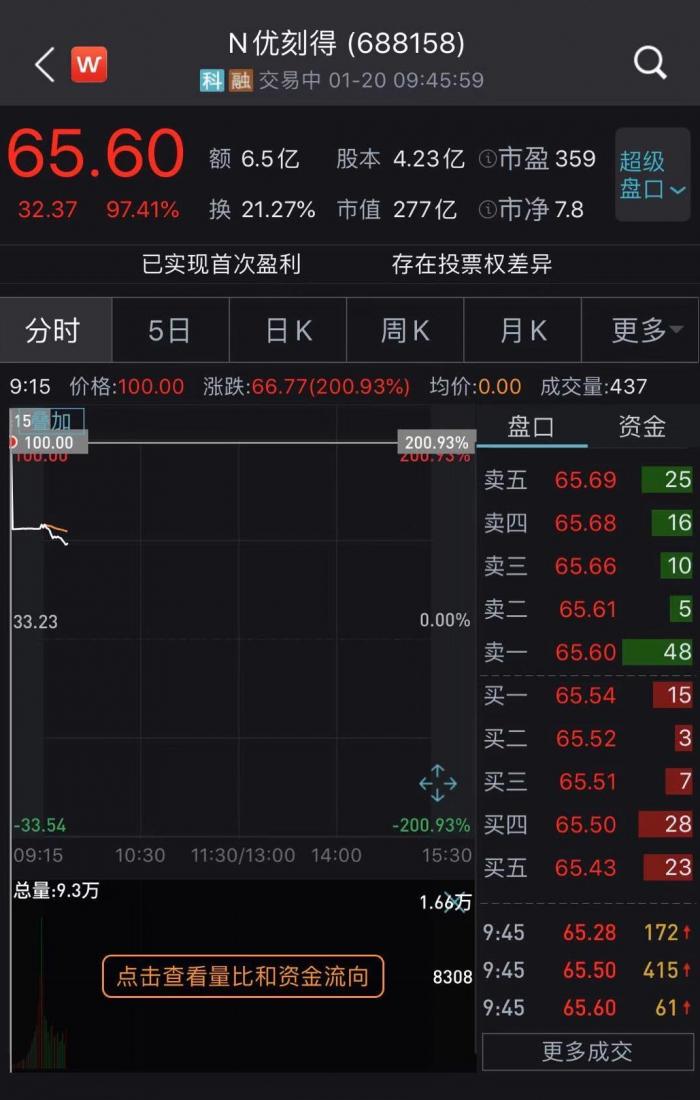This screenshot has height=1100, width=700.
Task: Switch to the 资金 tab
Action: pyautogui.click(x=641, y=427)
